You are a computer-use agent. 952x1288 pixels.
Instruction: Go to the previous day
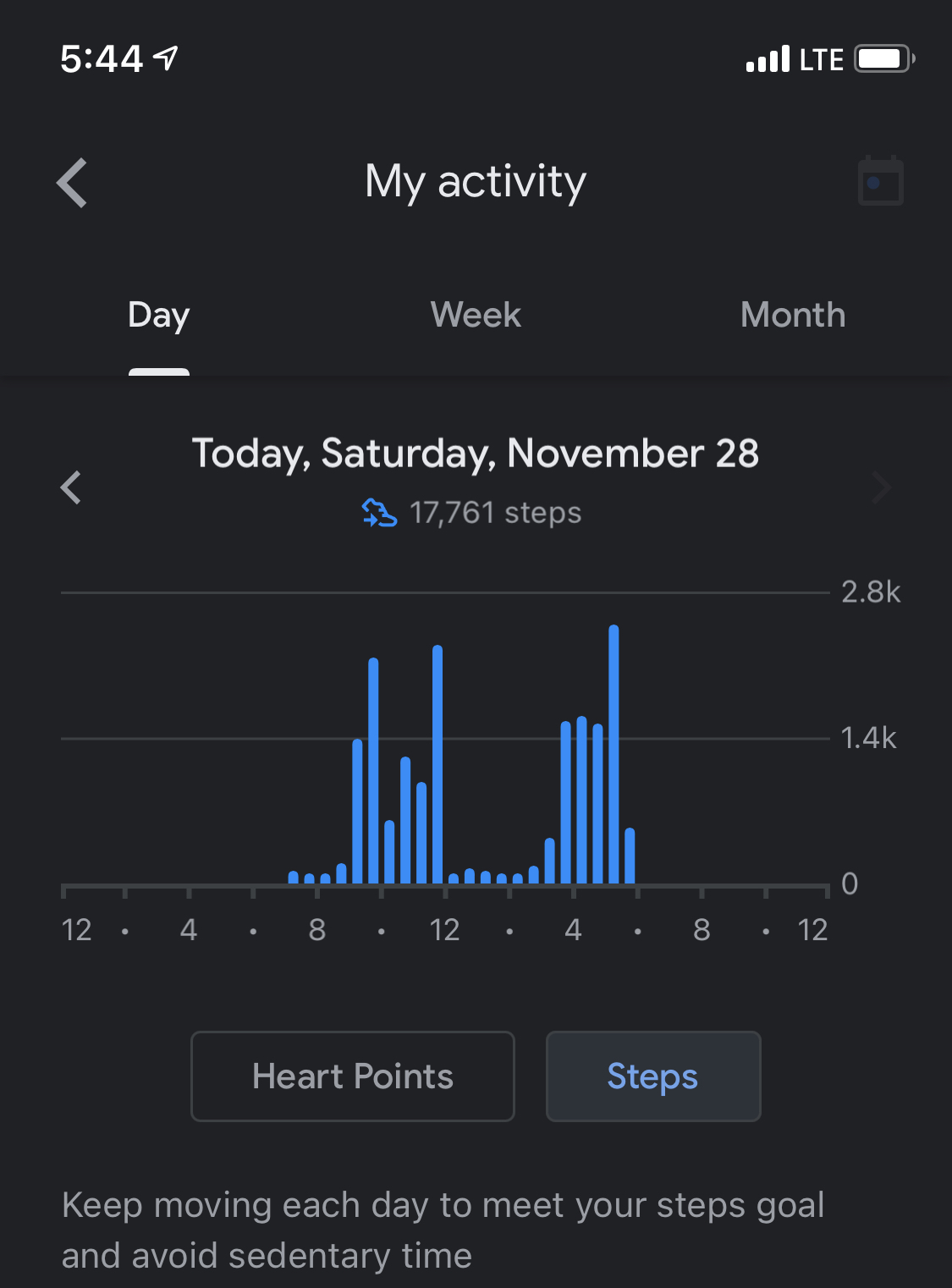pos(72,487)
